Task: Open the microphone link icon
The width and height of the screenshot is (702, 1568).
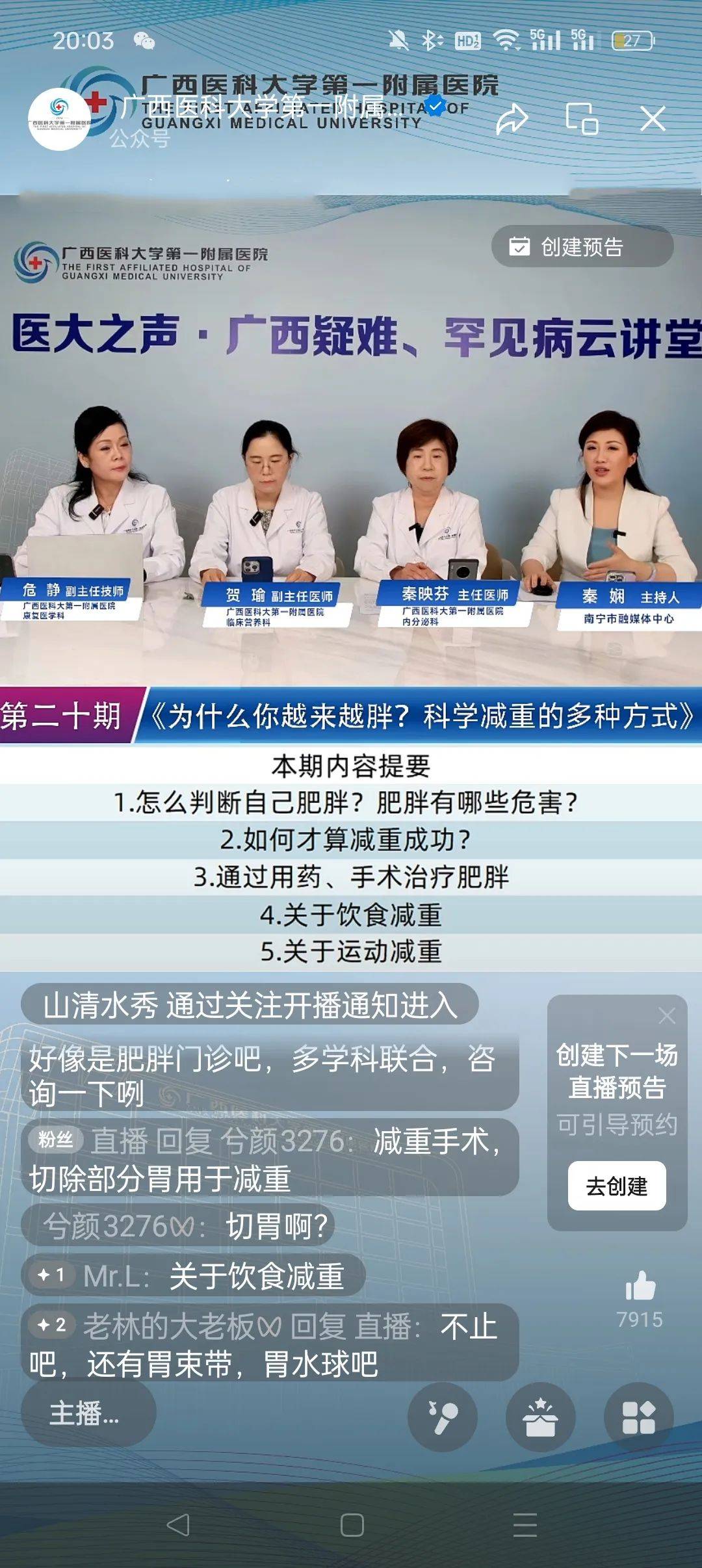Action: coord(443,1417)
